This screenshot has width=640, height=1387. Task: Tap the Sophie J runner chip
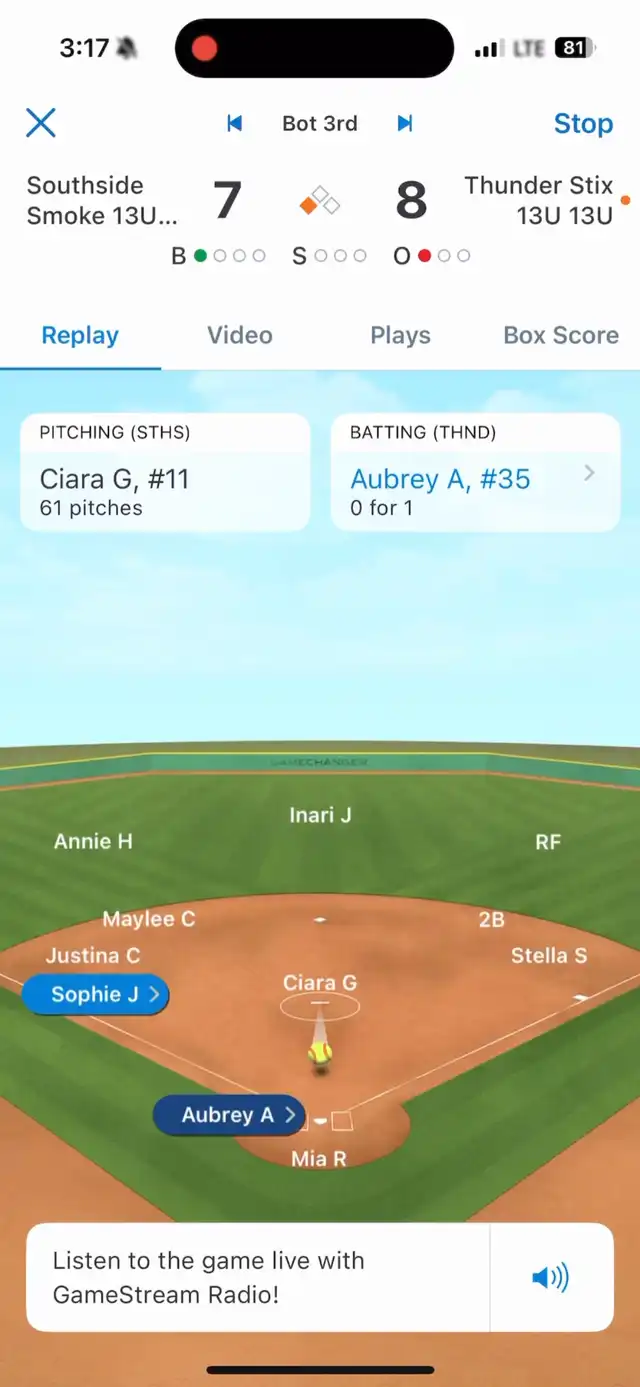pos(96,994)
